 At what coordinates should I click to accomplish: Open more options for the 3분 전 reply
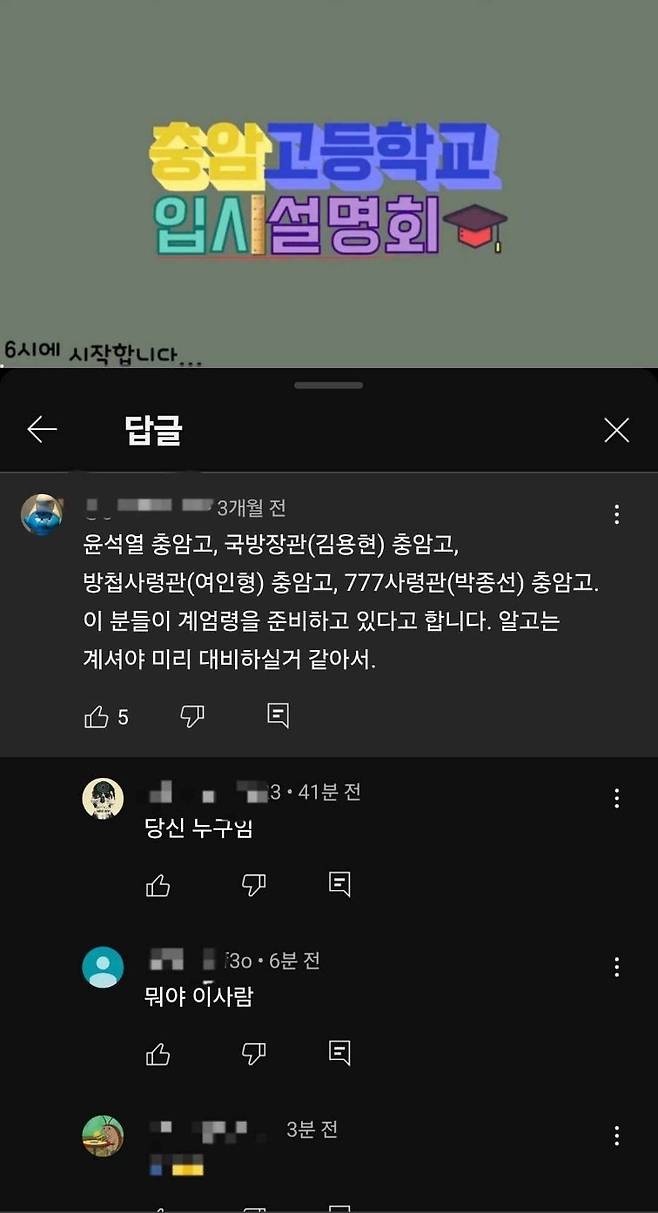616,1135
